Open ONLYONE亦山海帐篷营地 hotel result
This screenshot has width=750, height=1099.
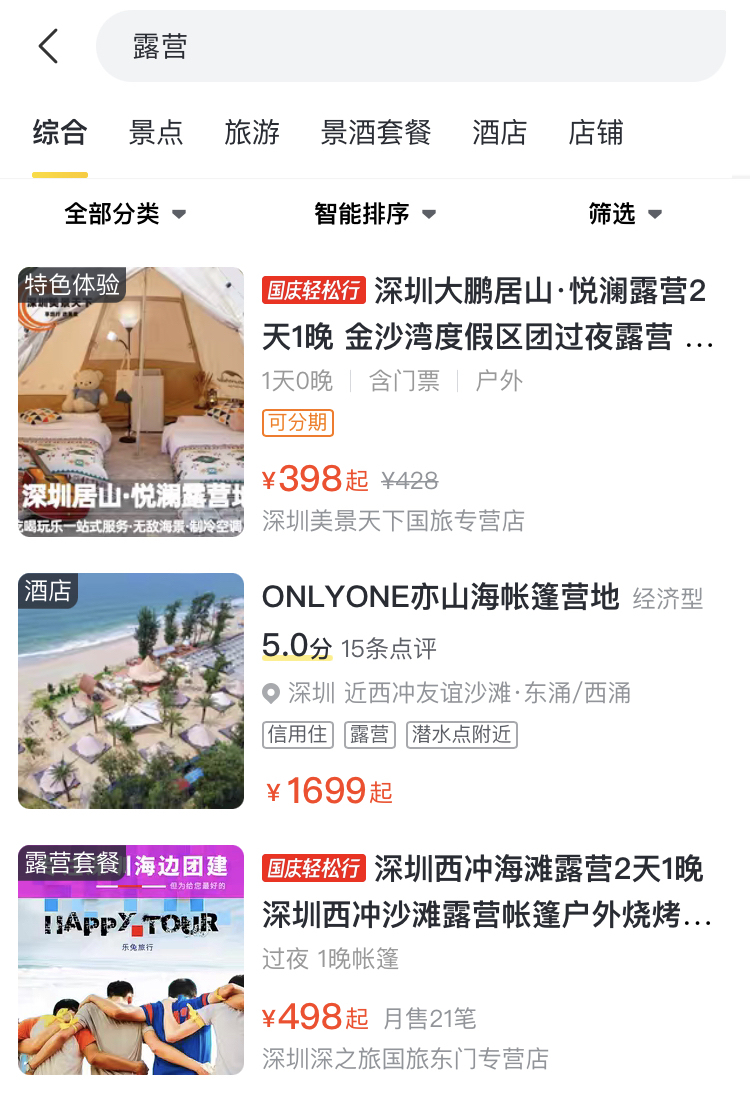click(440, 598)
